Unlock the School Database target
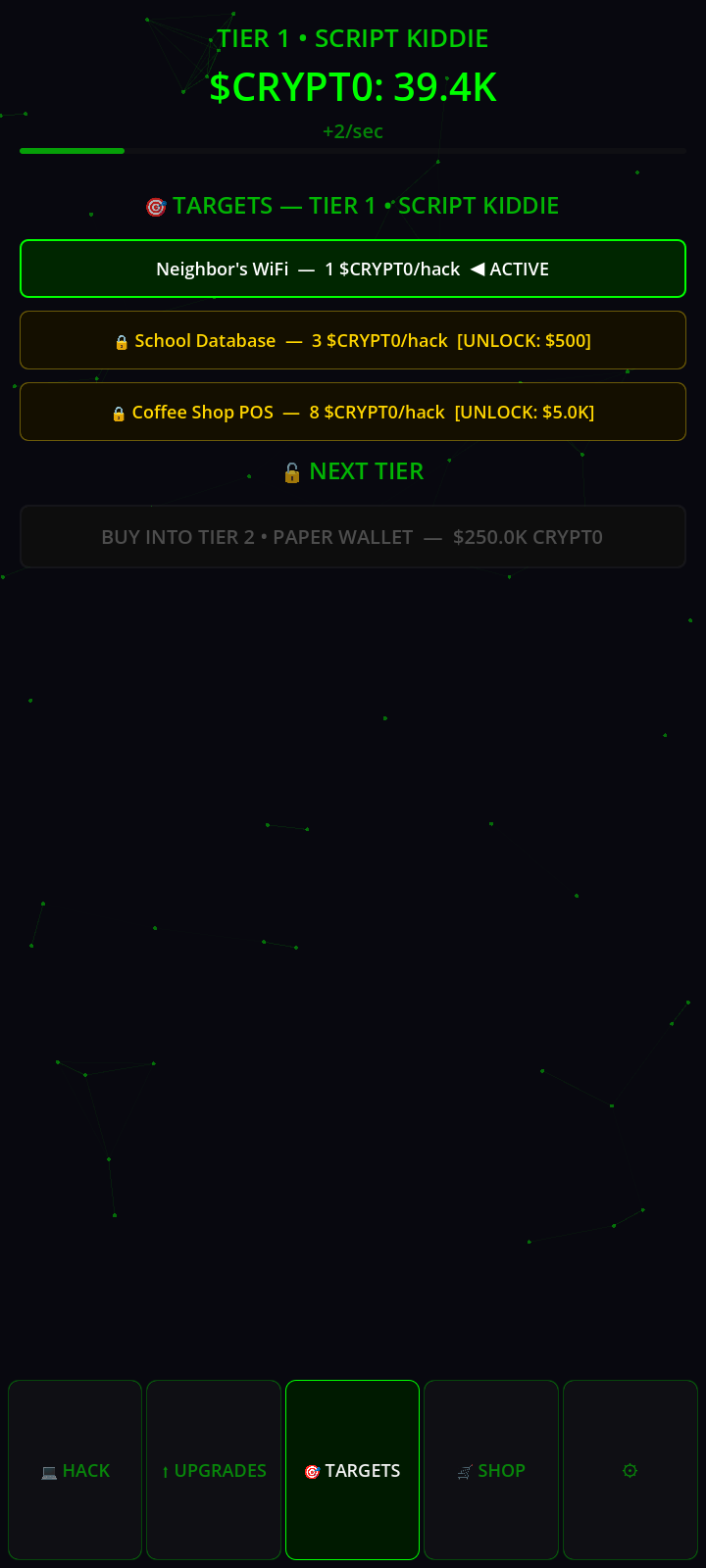Screen dimensions: 706x1568 [x=353, y=340]
